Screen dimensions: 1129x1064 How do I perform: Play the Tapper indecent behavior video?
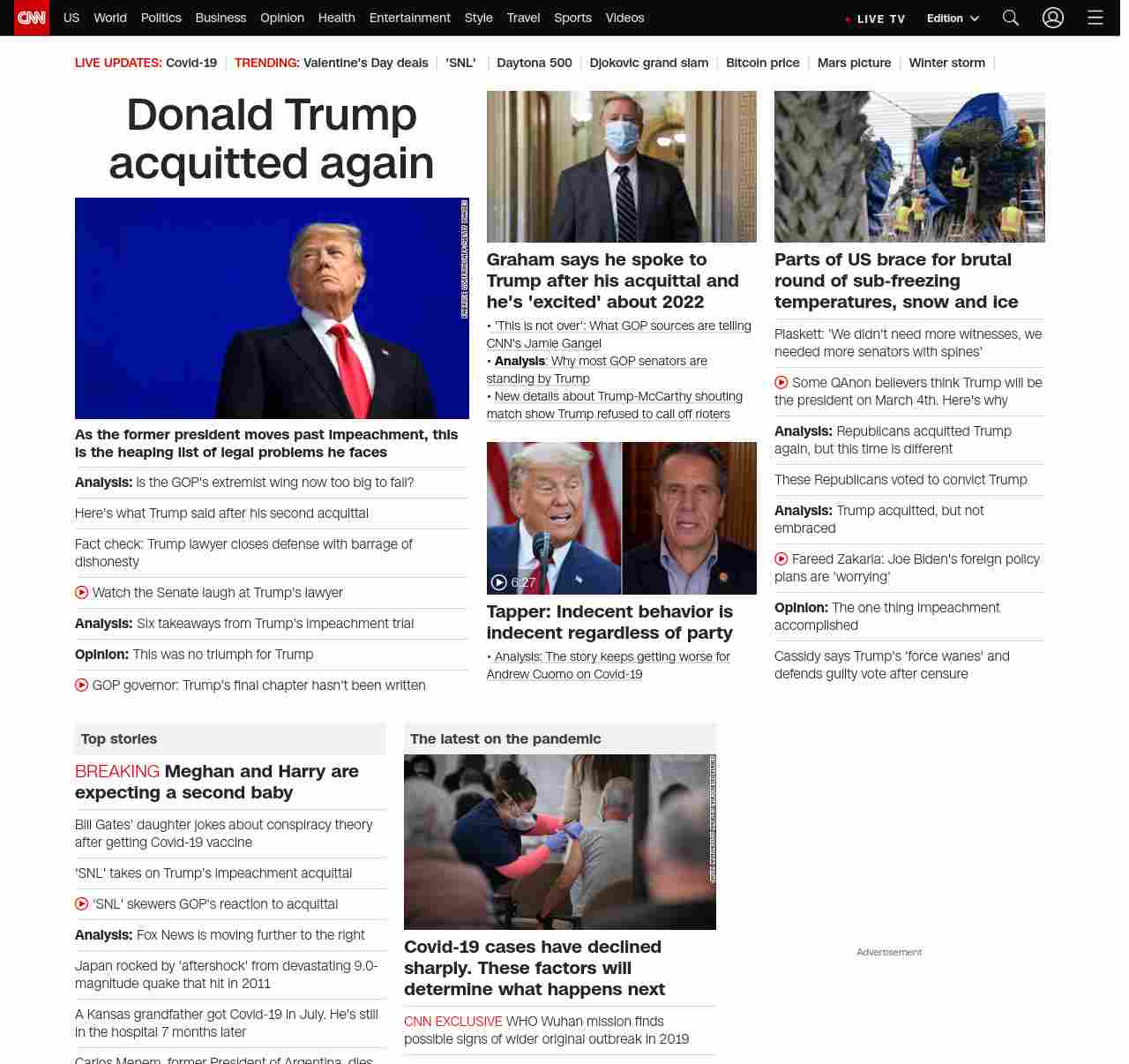pos(621,518)
